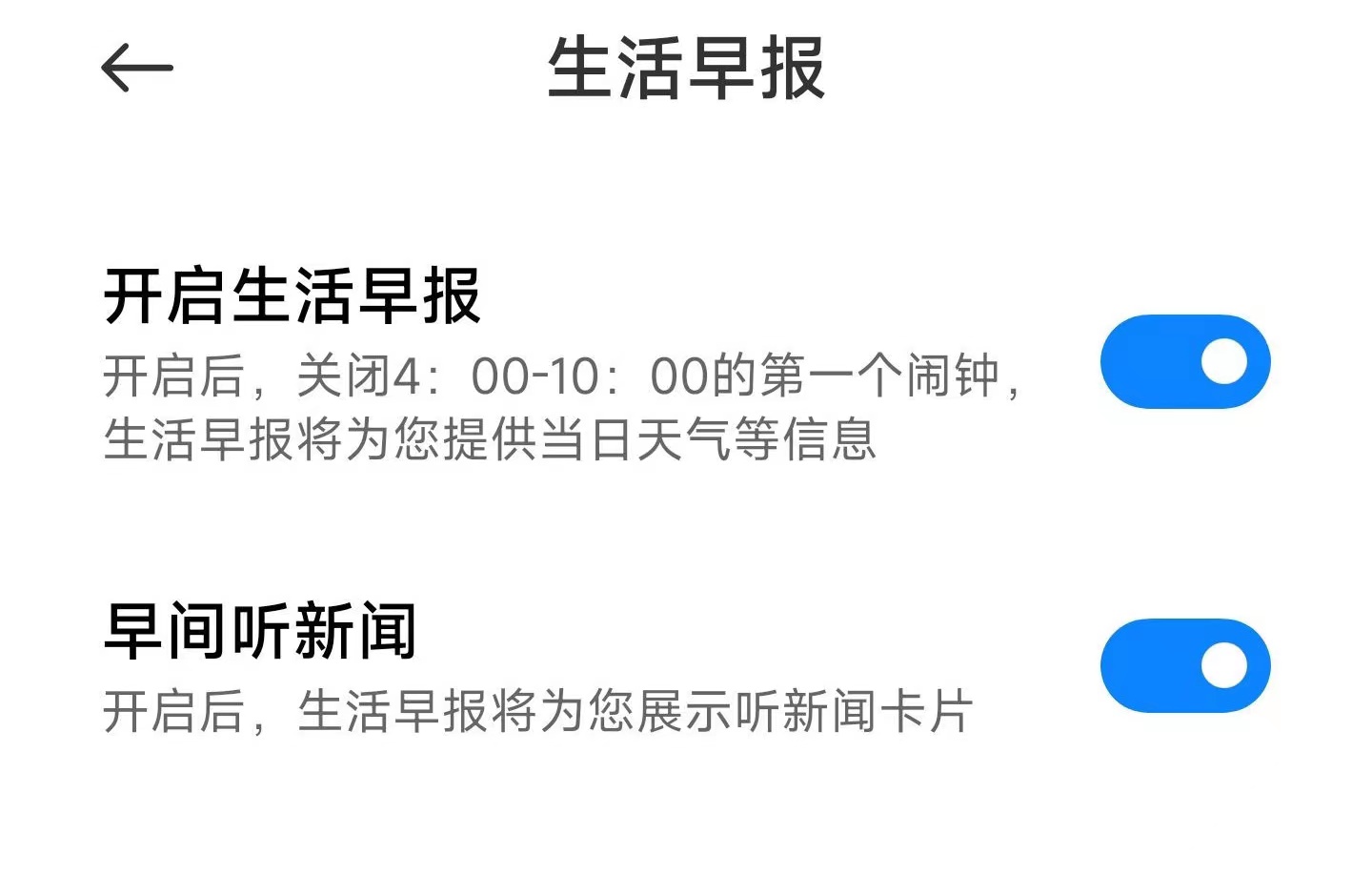Turn off the 开启生活早报 switch
This screenshot has height=874, width=1372.
1184,362
